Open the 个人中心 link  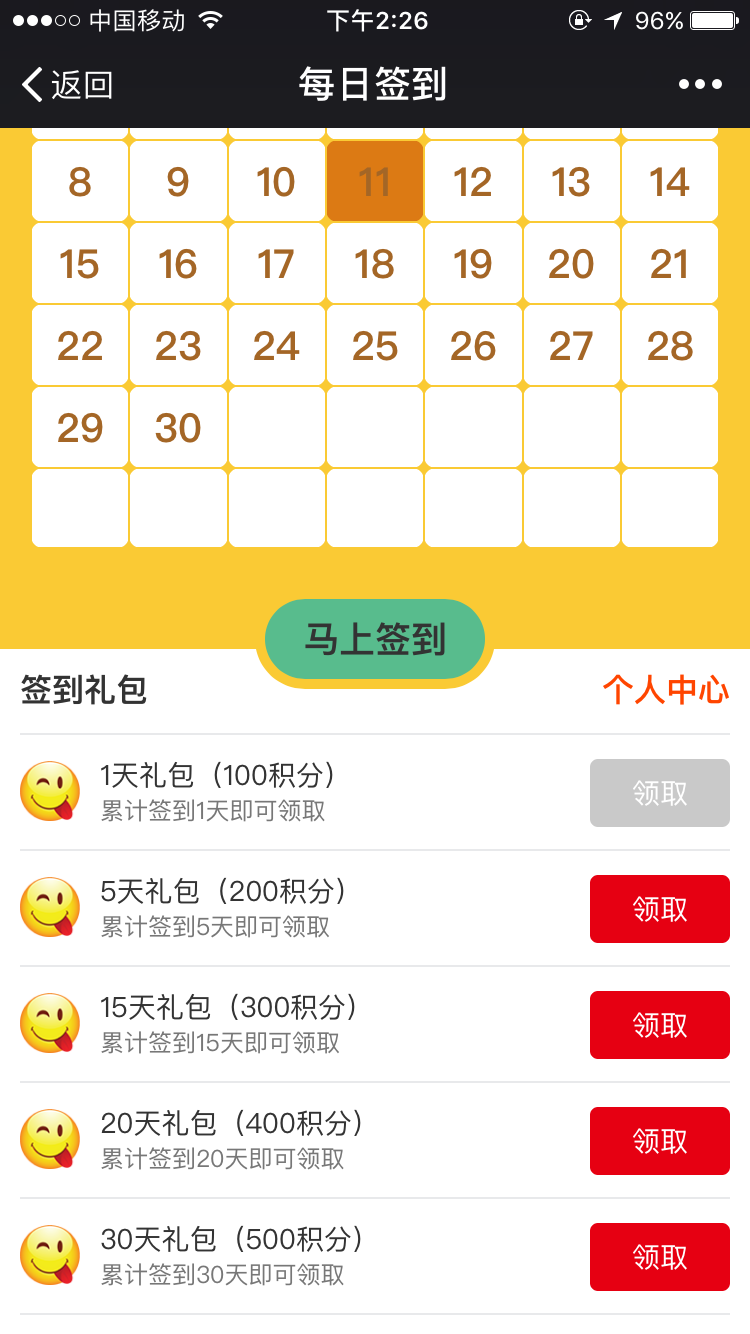(x=666, y=690)
